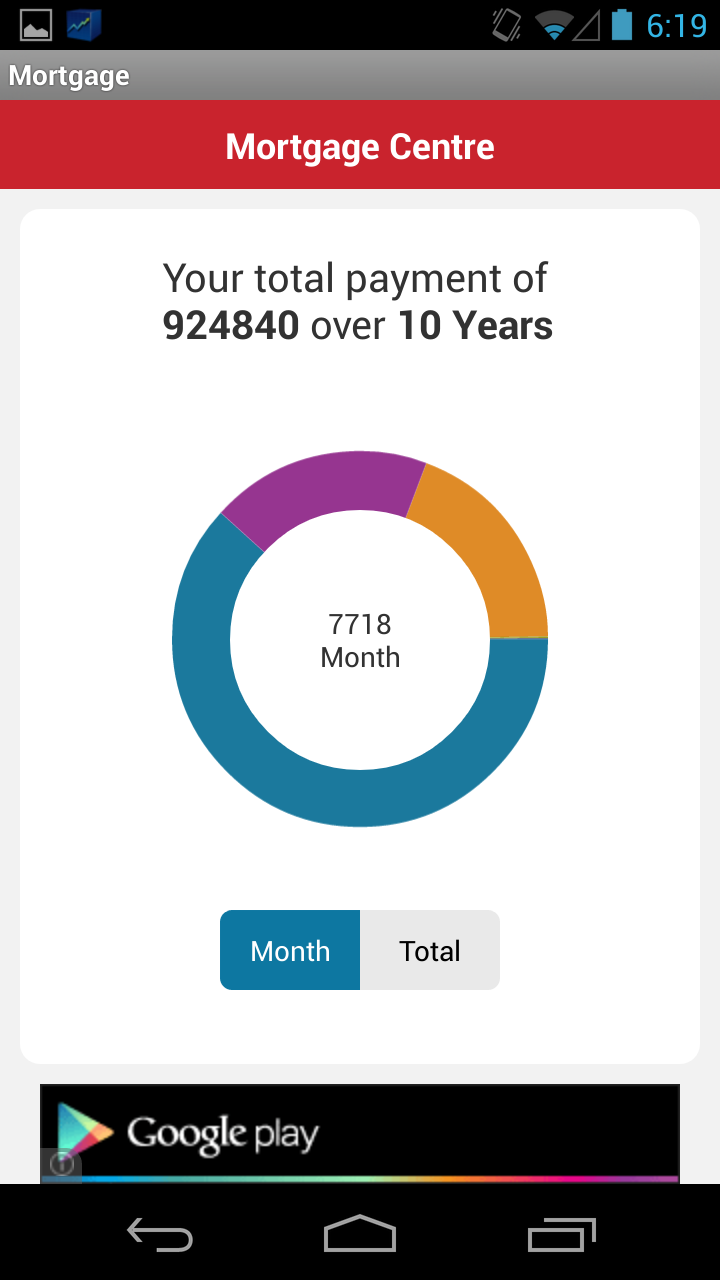Toggle between Month and Total display
Image resolution: width=720 pixels, height=1280 pixels.
pyautogui.click(x=360, y=950)
